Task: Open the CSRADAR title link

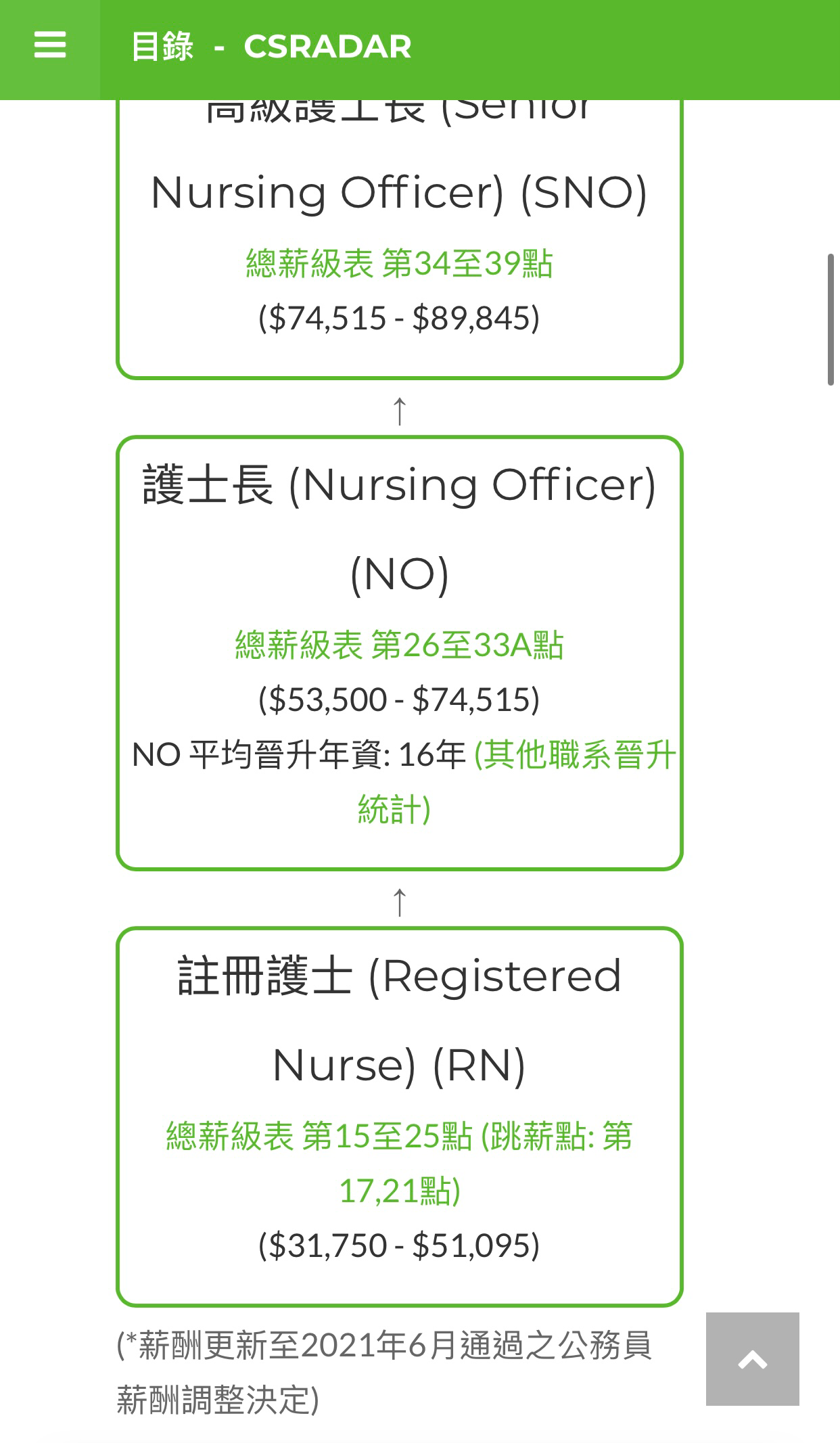Action: [271, 47]
